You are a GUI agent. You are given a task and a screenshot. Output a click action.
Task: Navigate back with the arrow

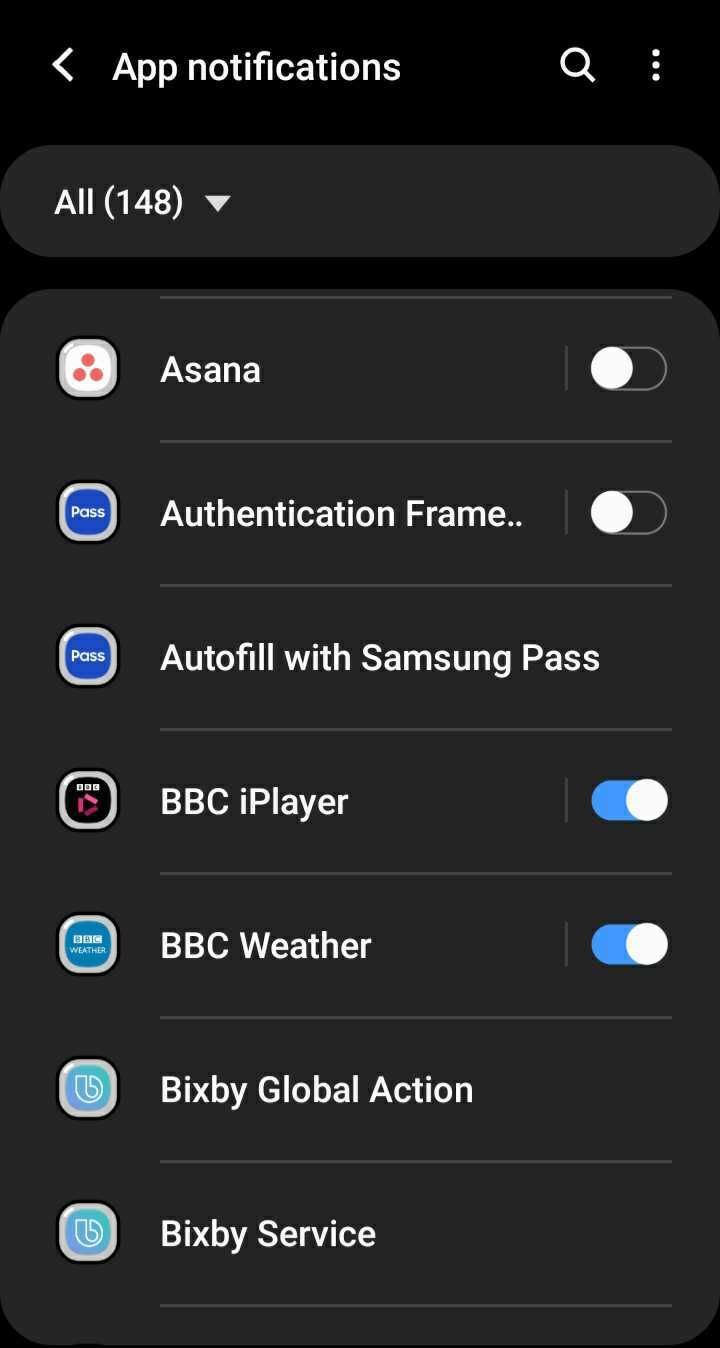(x=63, y=65)
